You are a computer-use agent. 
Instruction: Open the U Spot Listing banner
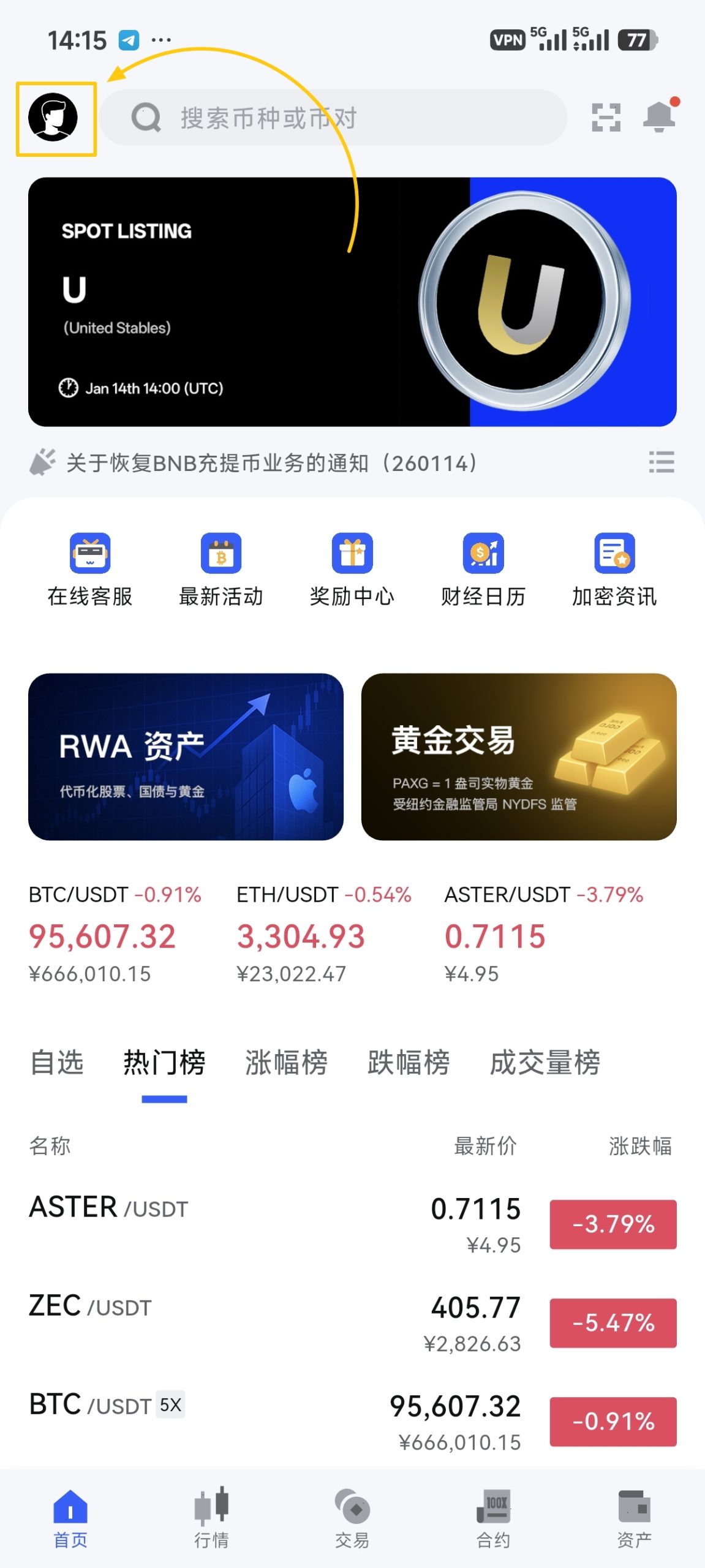click(x=352, y=302)
